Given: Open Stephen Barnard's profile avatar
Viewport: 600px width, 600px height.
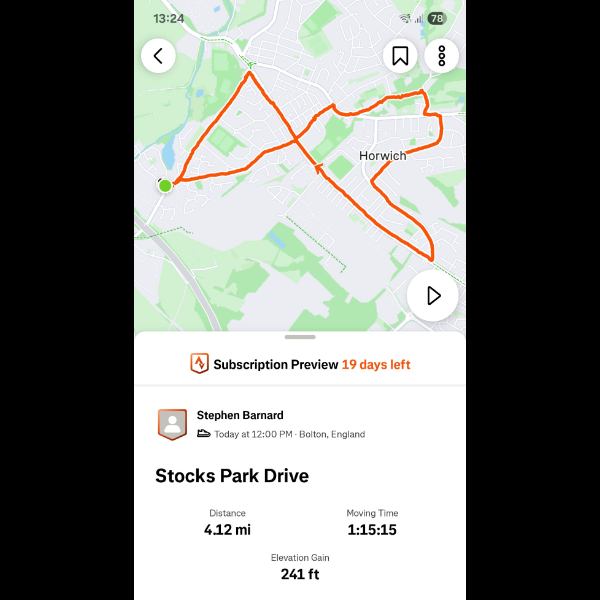Looking at the screenshot, I should pyautogui.click(x=172, y=424).
